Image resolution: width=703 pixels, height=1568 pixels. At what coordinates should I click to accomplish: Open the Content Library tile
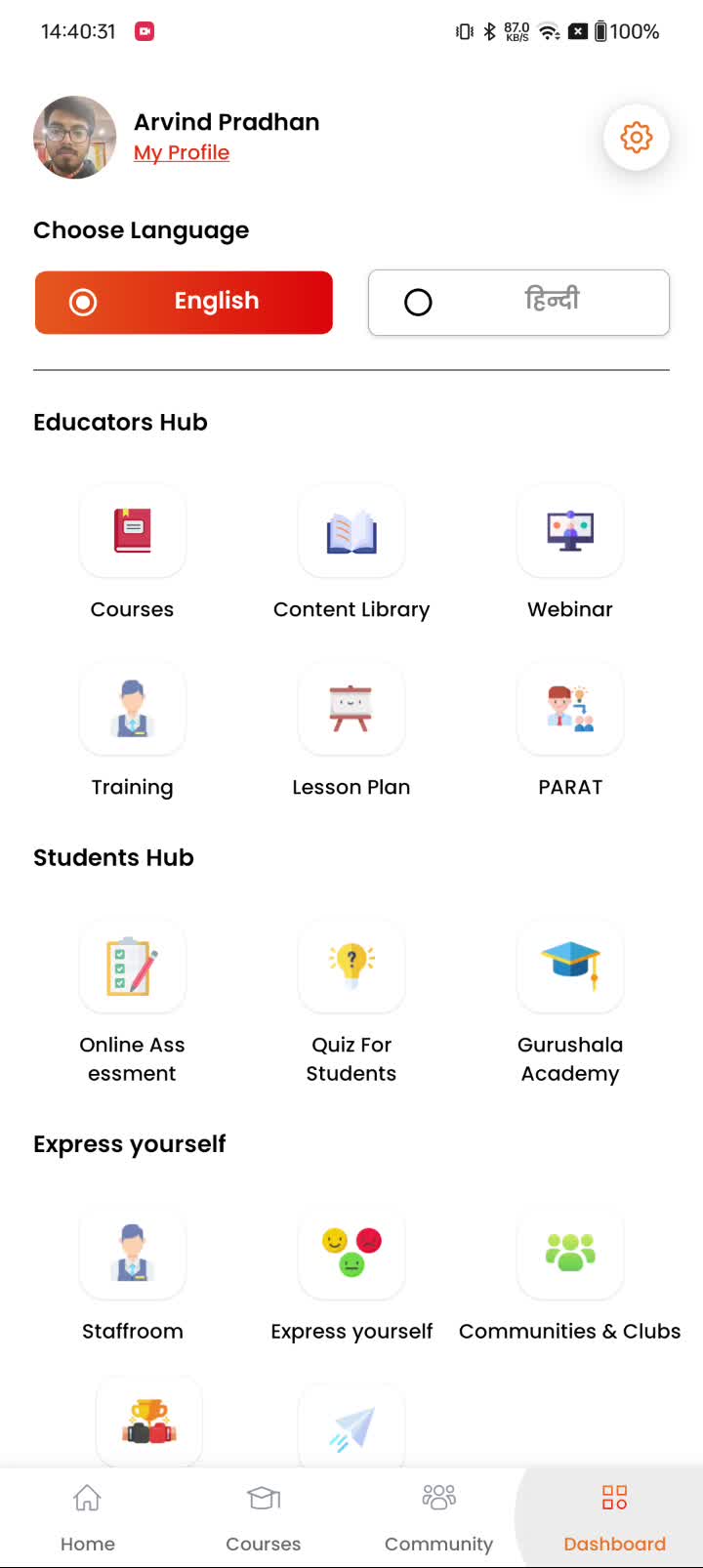351,532
